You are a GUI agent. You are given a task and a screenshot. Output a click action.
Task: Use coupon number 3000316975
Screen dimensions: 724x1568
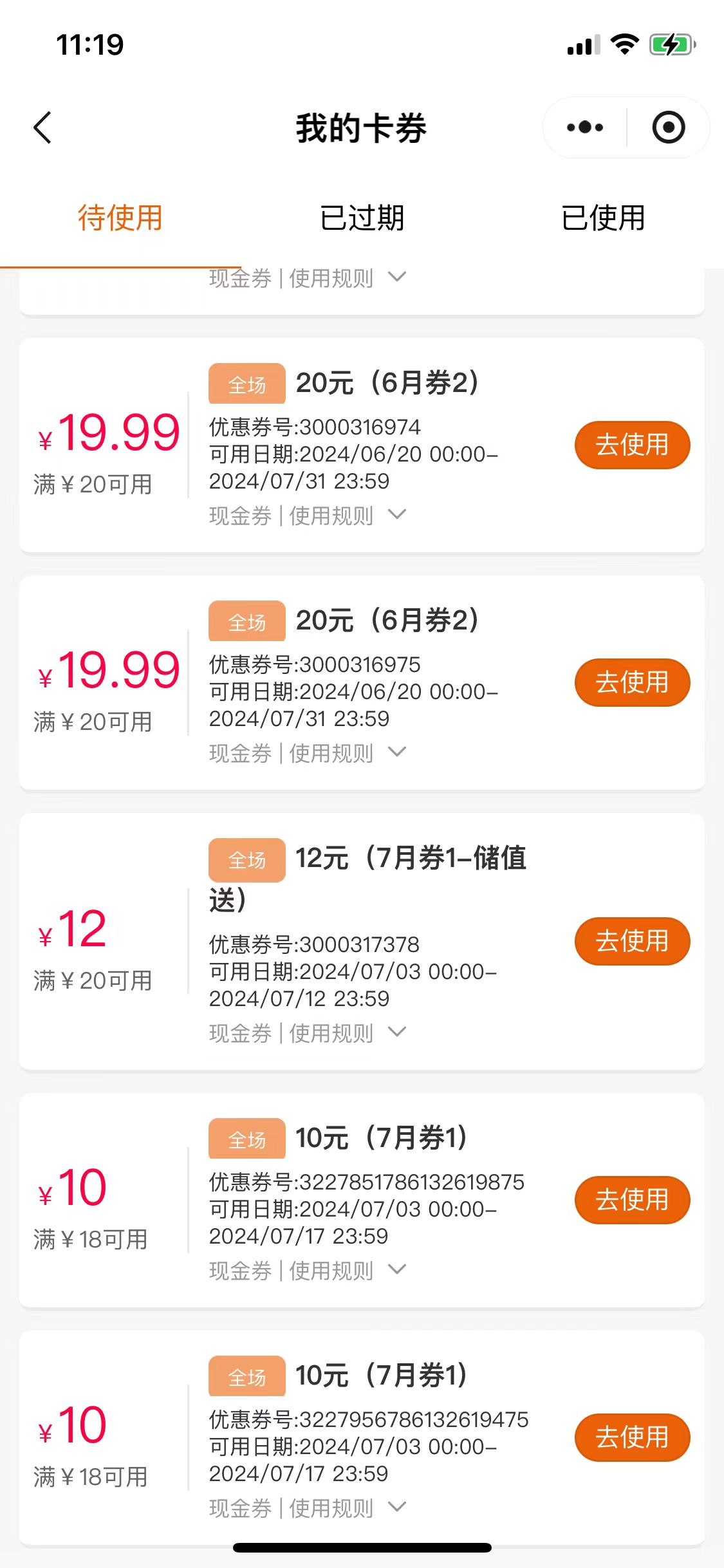click(x=632, y=682)
